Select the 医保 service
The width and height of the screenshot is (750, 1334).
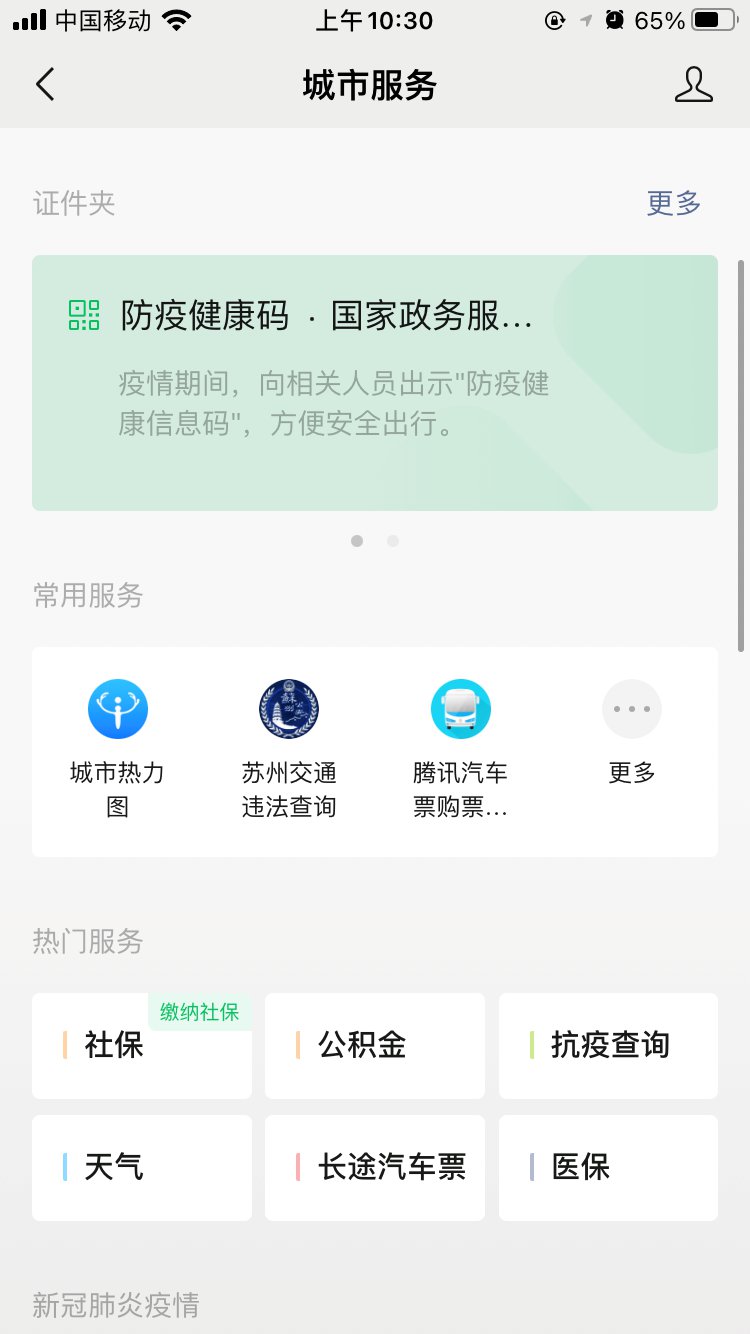pos(608,1168)
